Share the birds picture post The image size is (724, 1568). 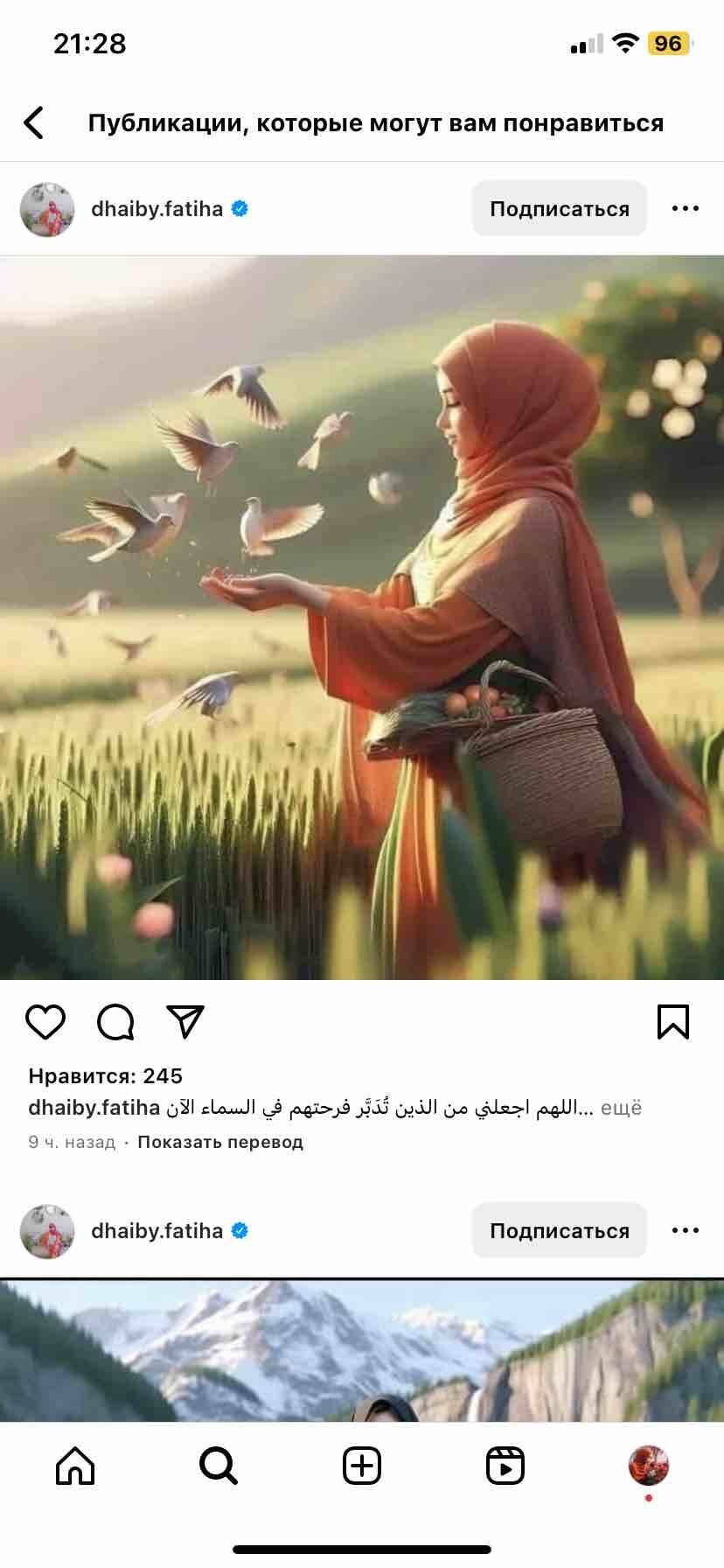[x=185, y=1021]
